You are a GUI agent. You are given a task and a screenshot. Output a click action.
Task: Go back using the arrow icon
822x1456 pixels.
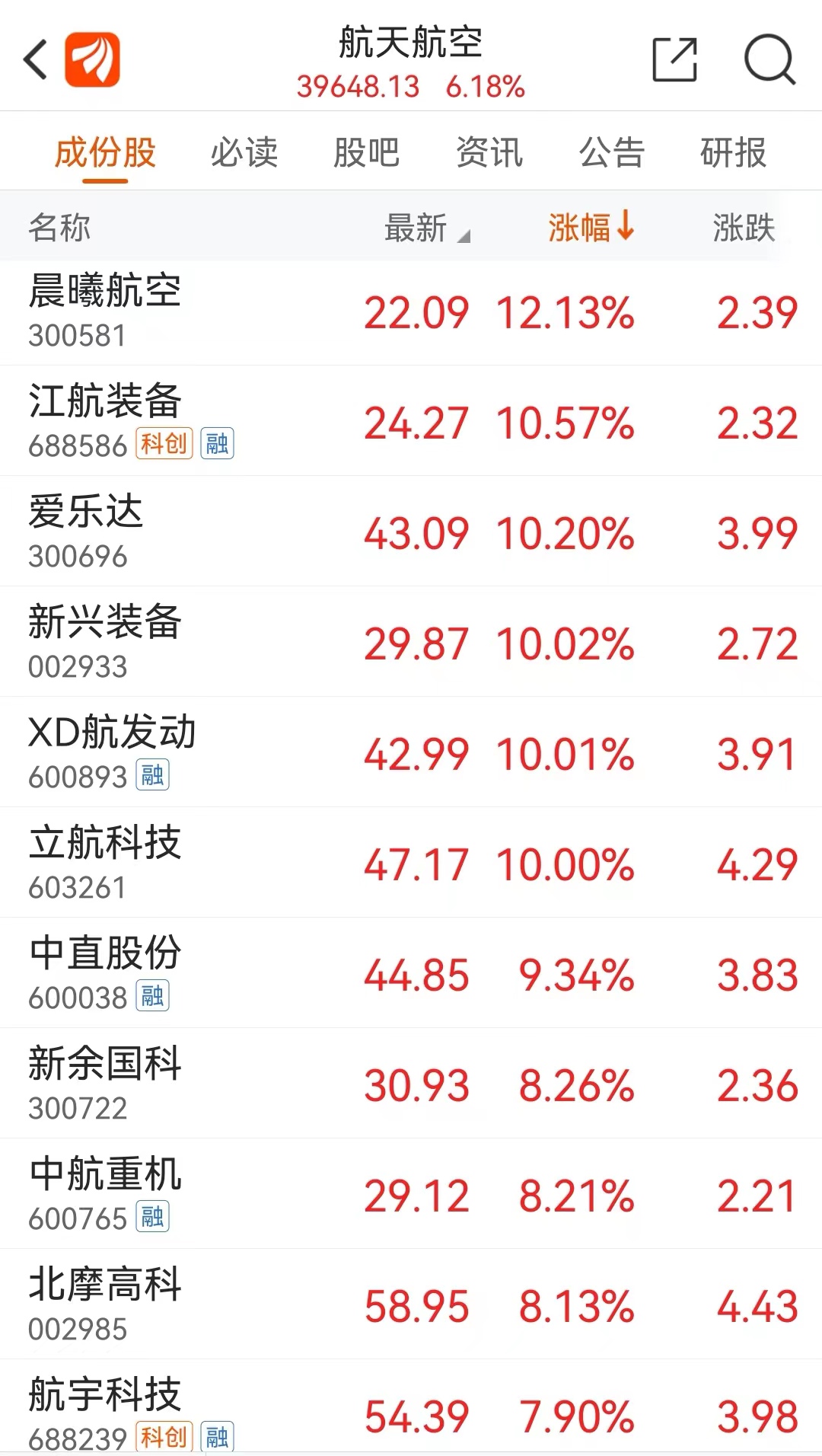[36, 59]
